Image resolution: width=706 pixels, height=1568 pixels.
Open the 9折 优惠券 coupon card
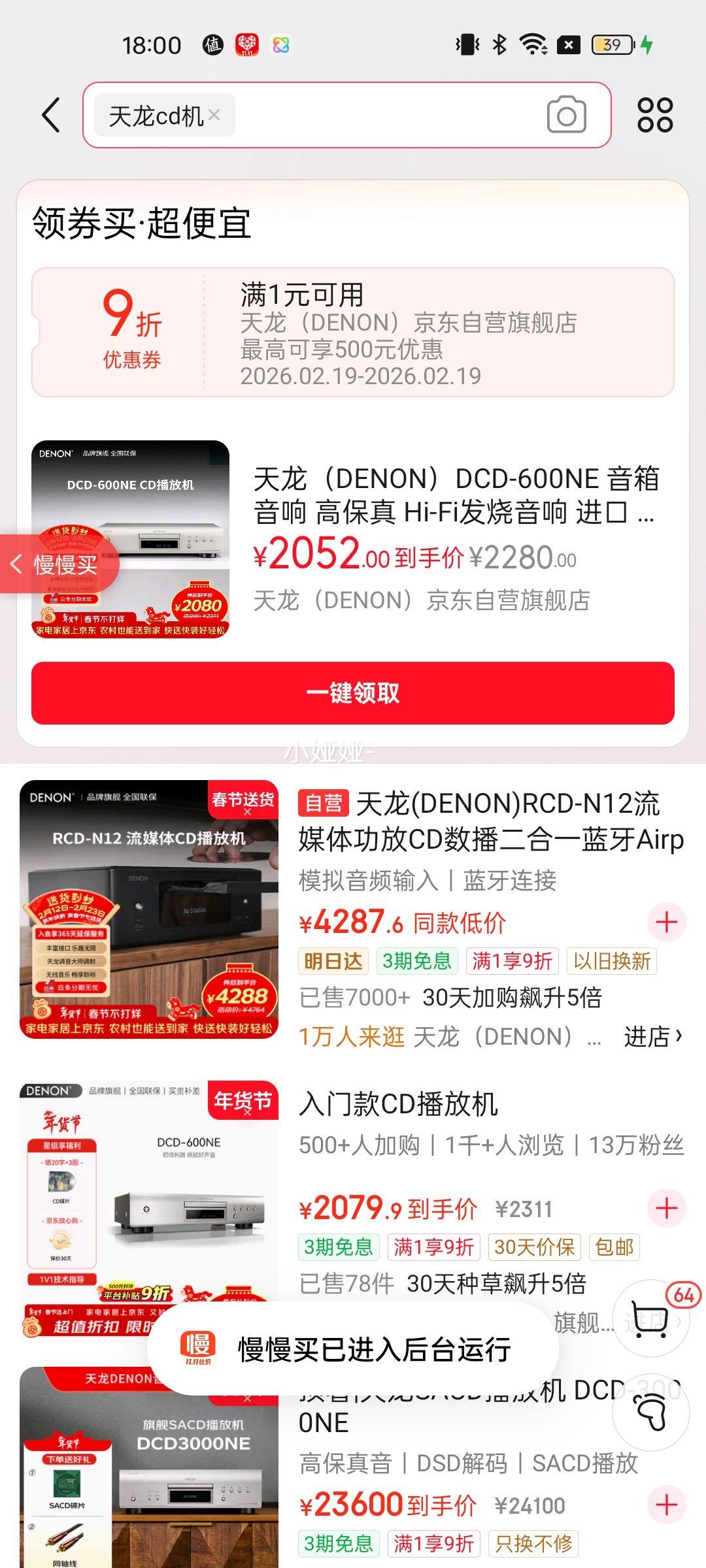click(353, 332)
